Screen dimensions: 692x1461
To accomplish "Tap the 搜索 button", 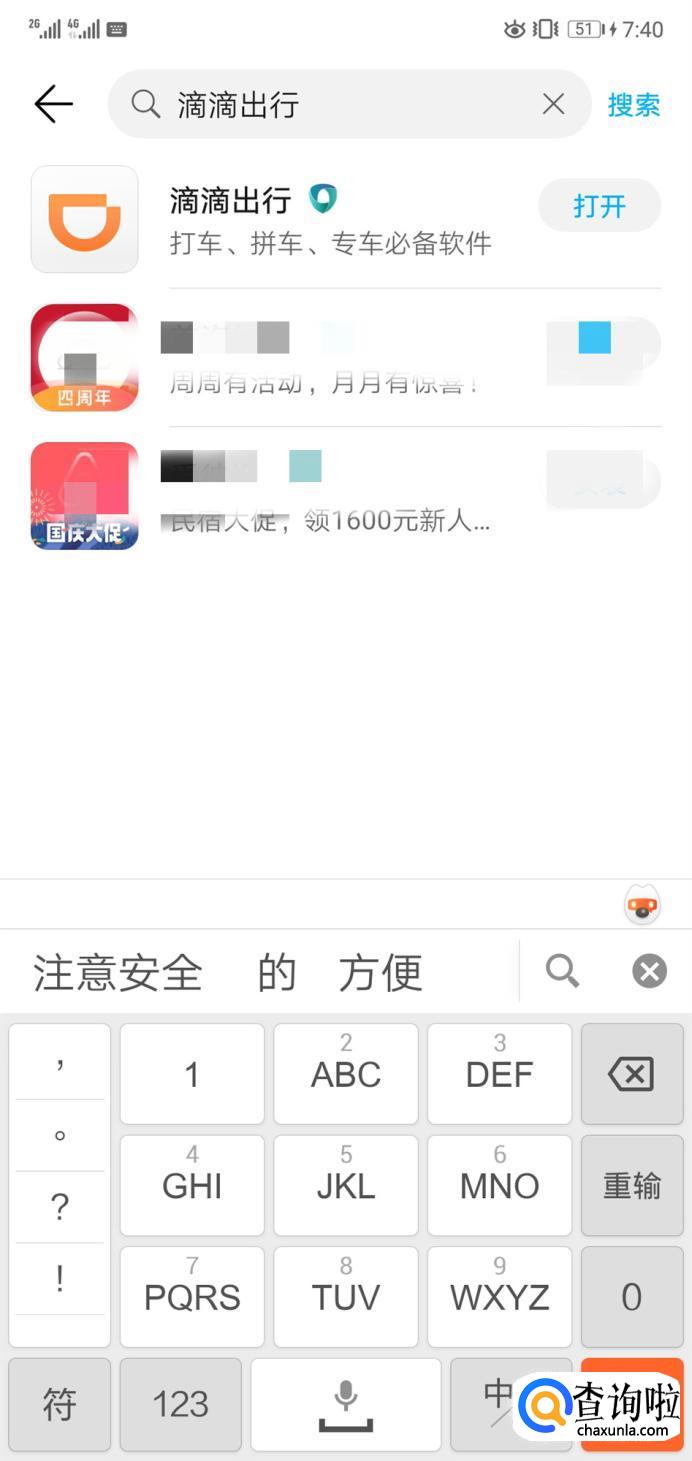I will (634, 104).
